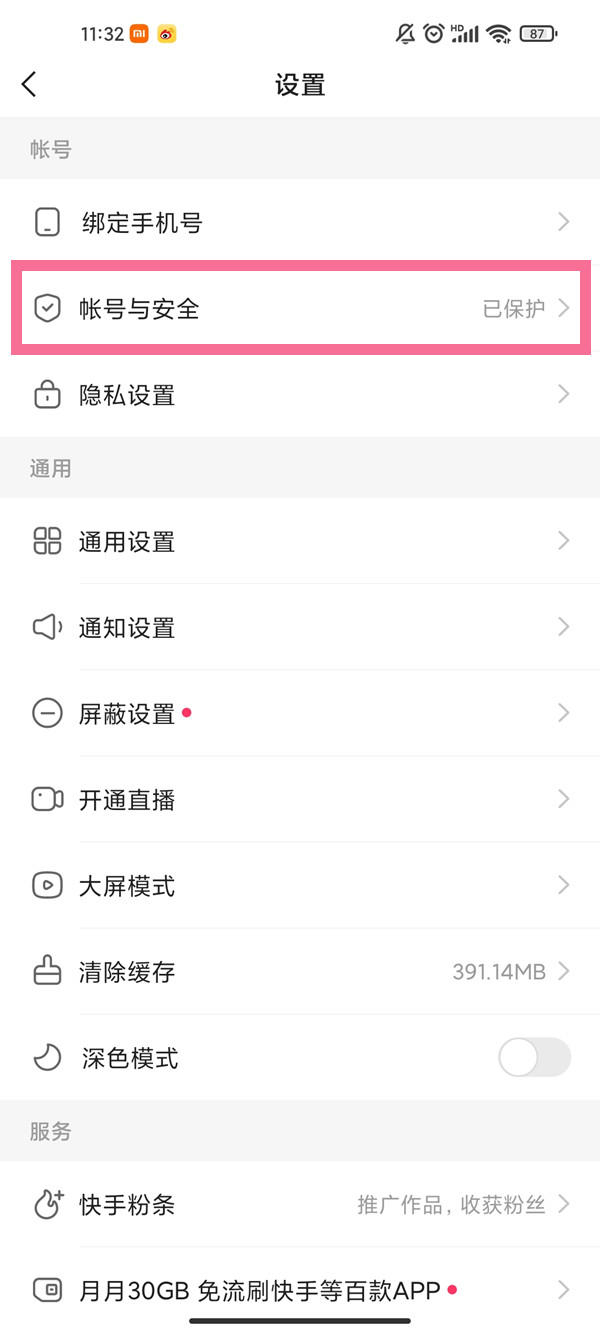This screenshot has height=1333, width=600.
Task: Open 帐号与安全 settings
Action: pyautogui.click(x=300, y=309)
